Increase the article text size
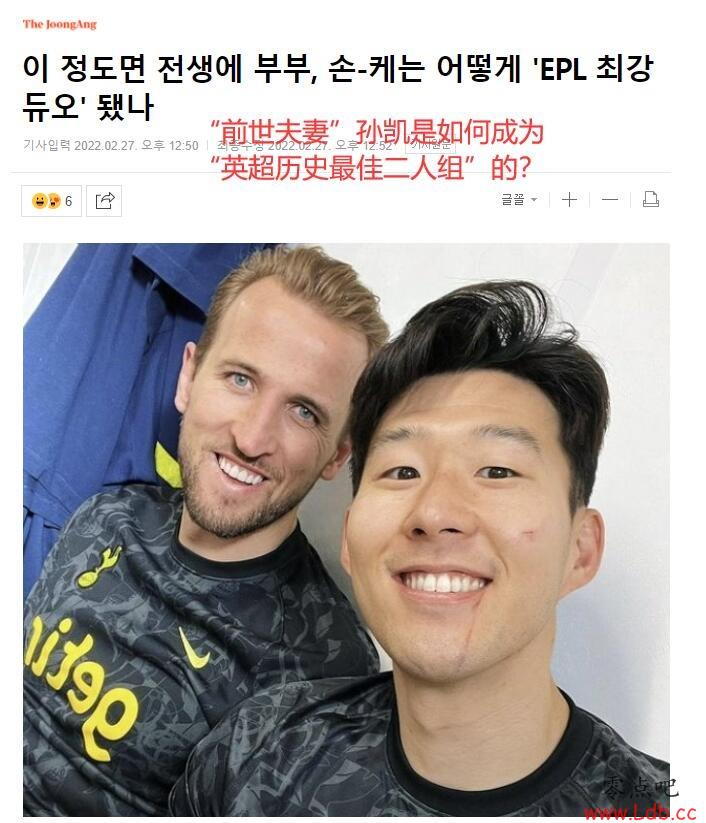Viewport: 706px width, 823px height. [x=569, y=200]
